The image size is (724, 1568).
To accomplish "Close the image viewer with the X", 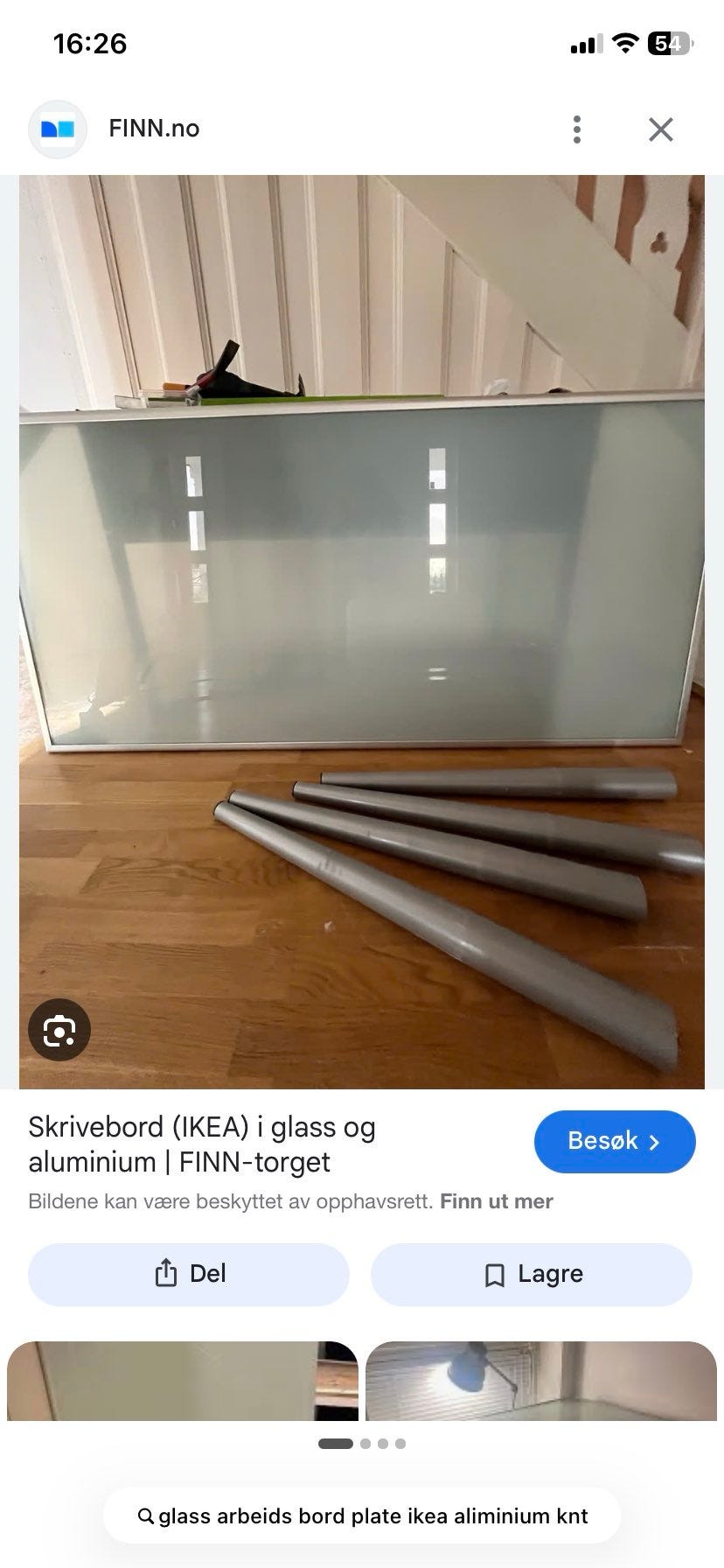I will click(661, 129).
